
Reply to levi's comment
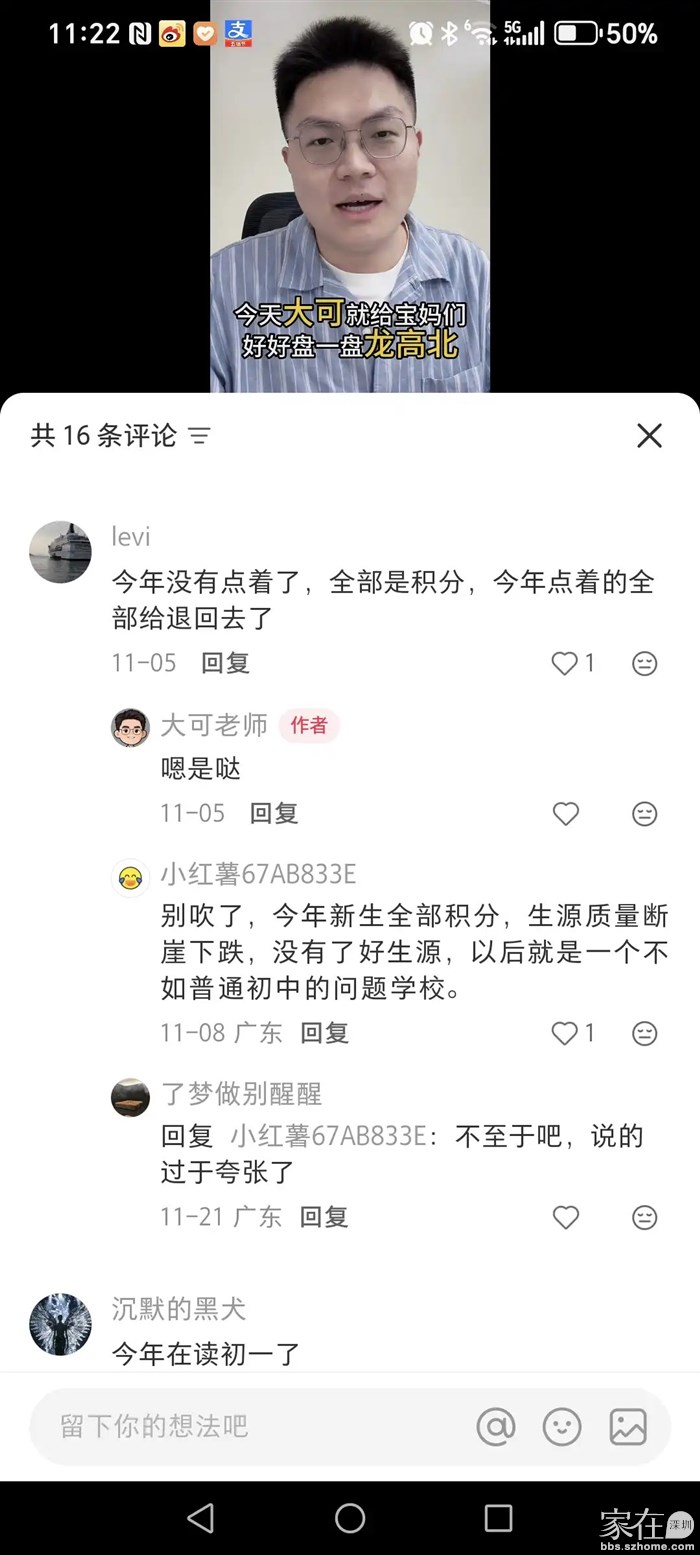225,663
